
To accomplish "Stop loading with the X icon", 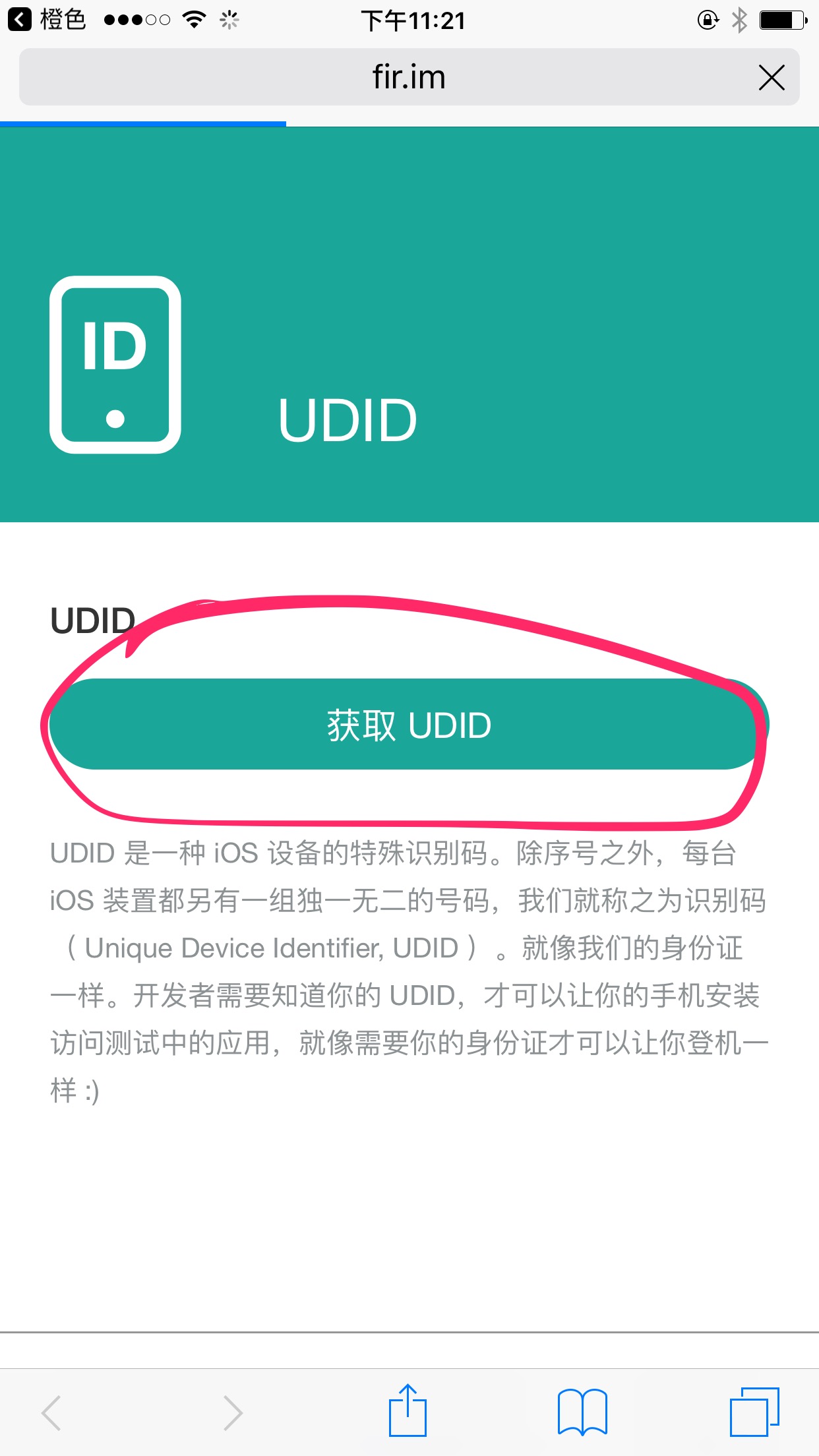I will tap(771, 78).
